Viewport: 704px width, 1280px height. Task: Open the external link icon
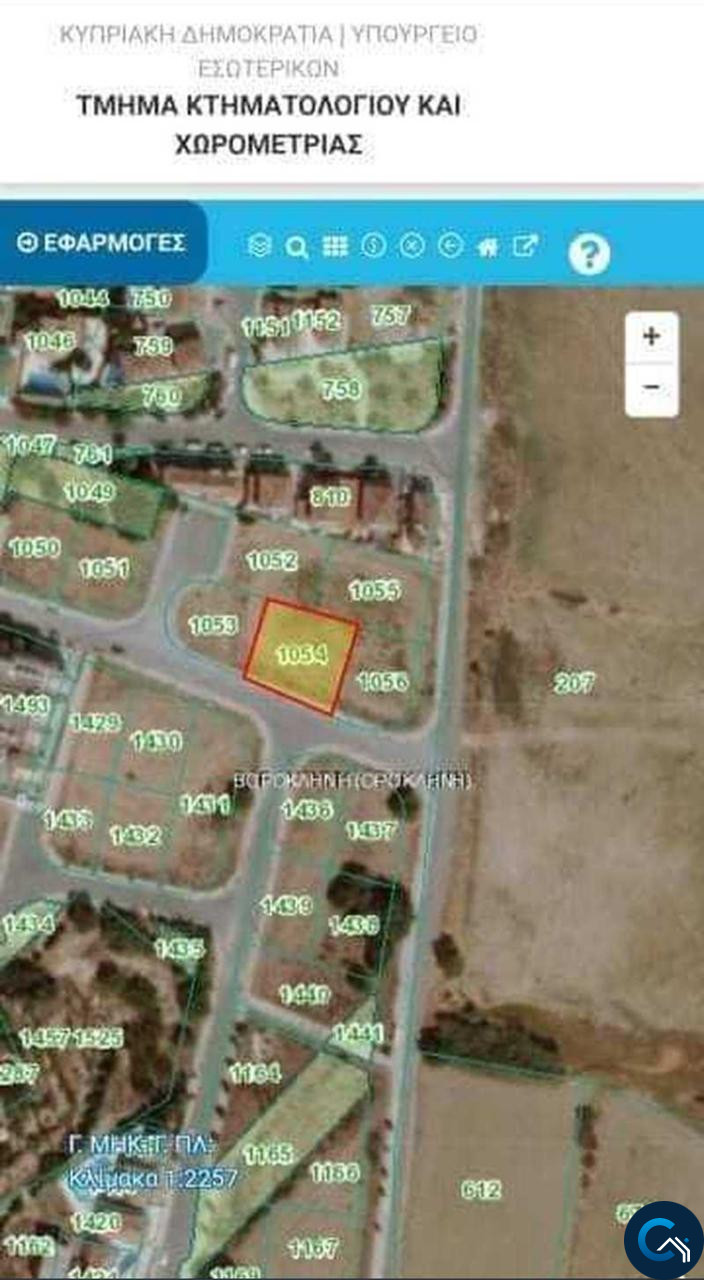525,246
